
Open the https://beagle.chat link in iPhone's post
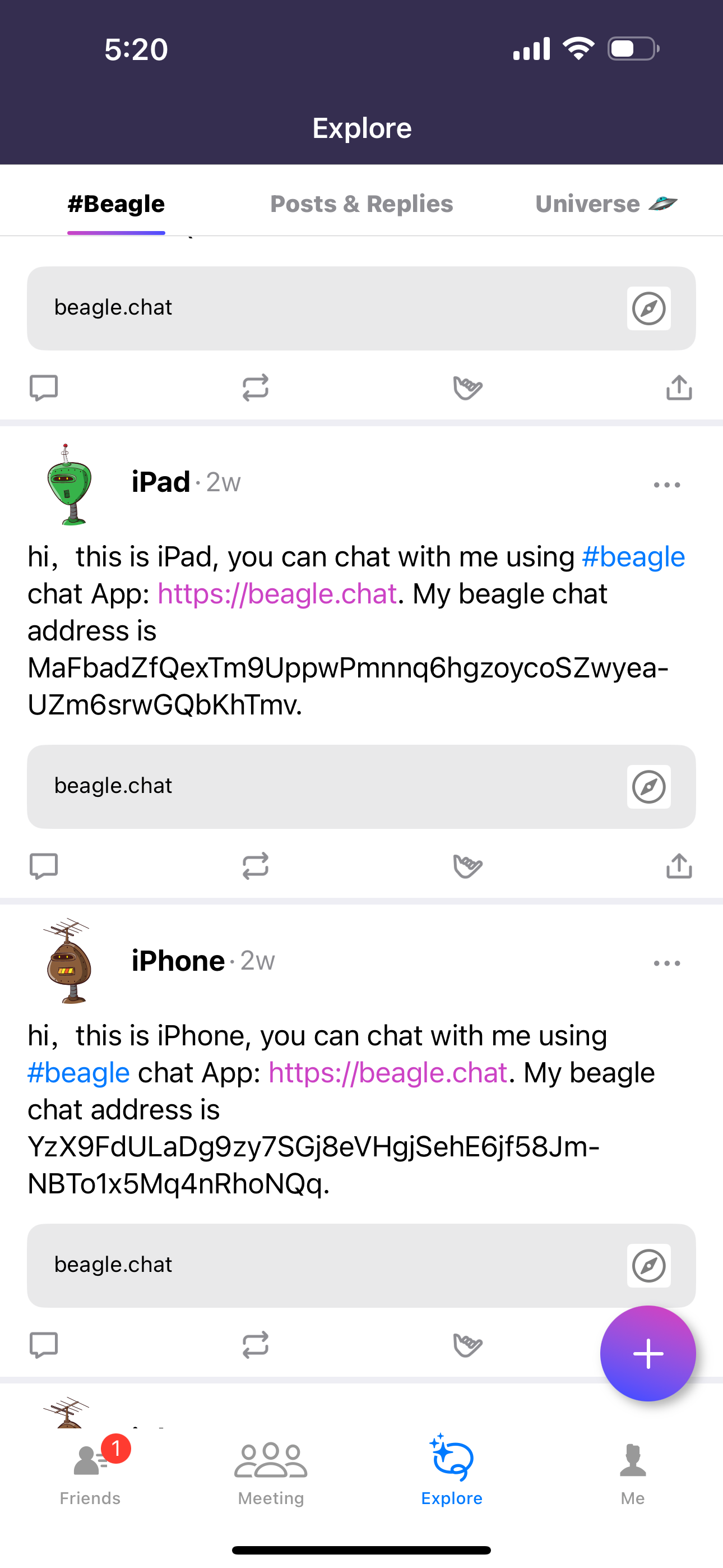pyautogui.click(x=388, y=1072)
